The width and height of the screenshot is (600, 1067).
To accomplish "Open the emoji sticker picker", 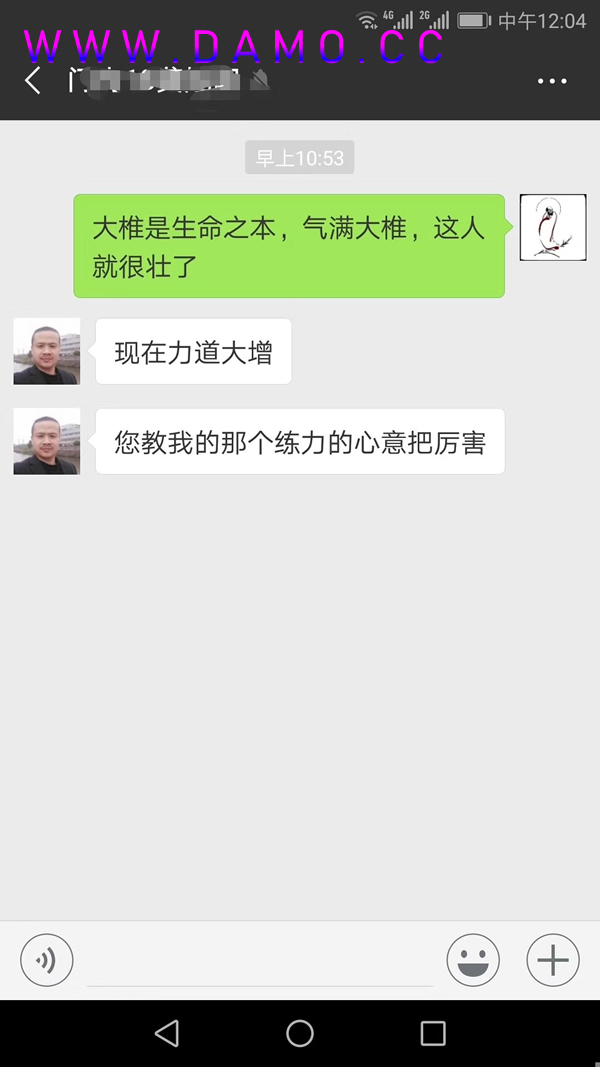I will tap(473, 961).
